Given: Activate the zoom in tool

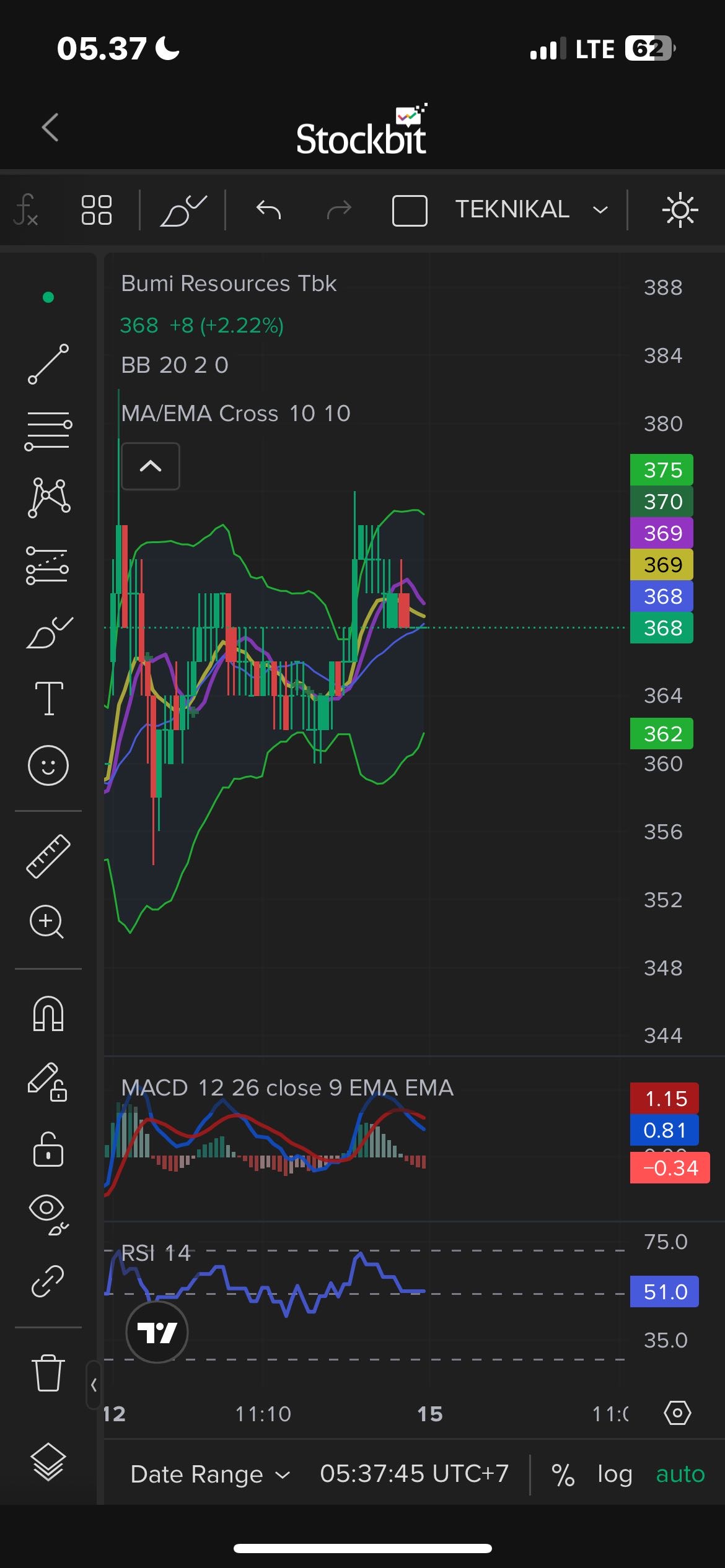Looking at the screenshot, I should pyautogui.click(x=47, y=921).
